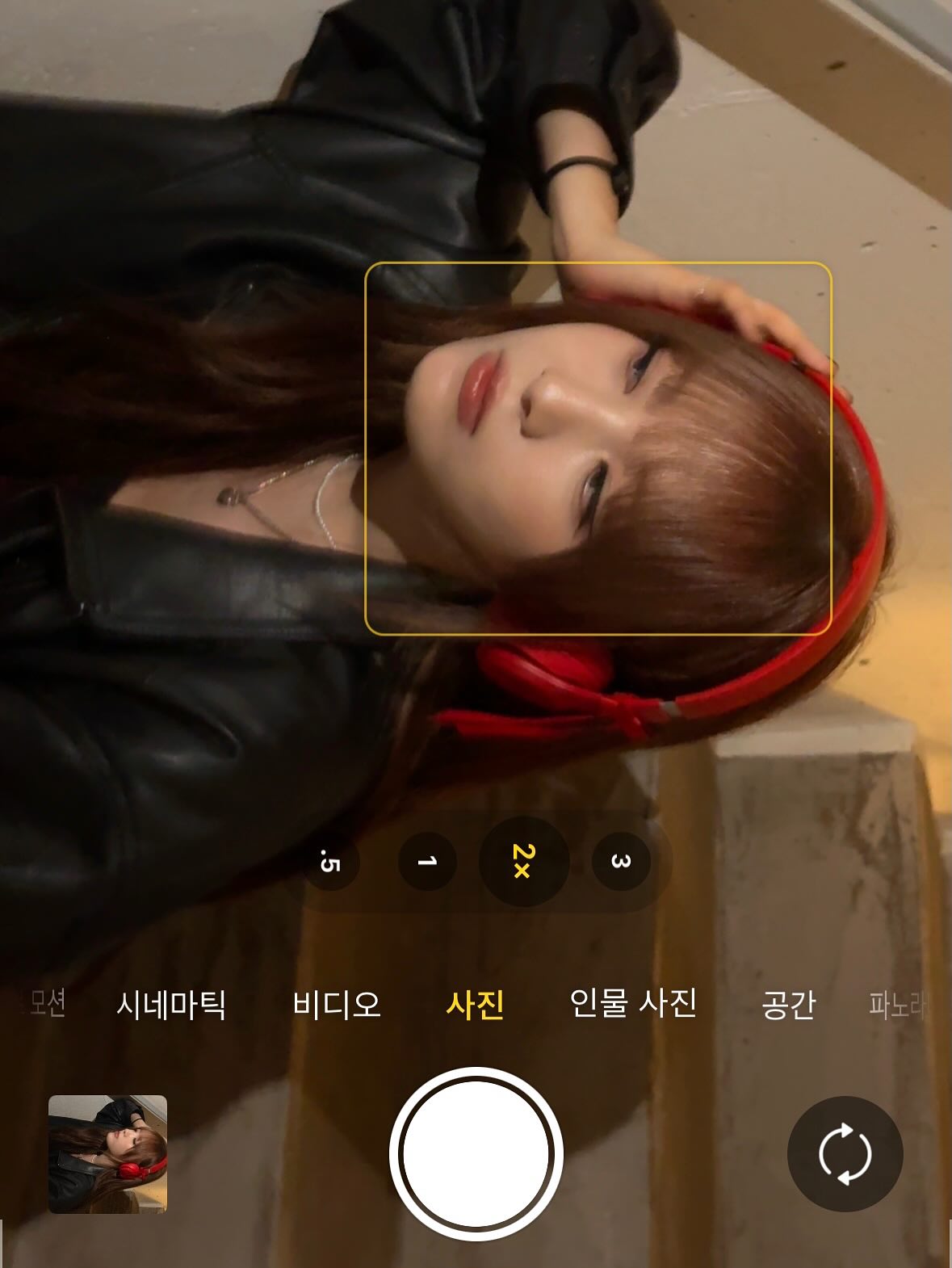
Task: Switch to 비디오 mode
Action: coord(336,1004)
